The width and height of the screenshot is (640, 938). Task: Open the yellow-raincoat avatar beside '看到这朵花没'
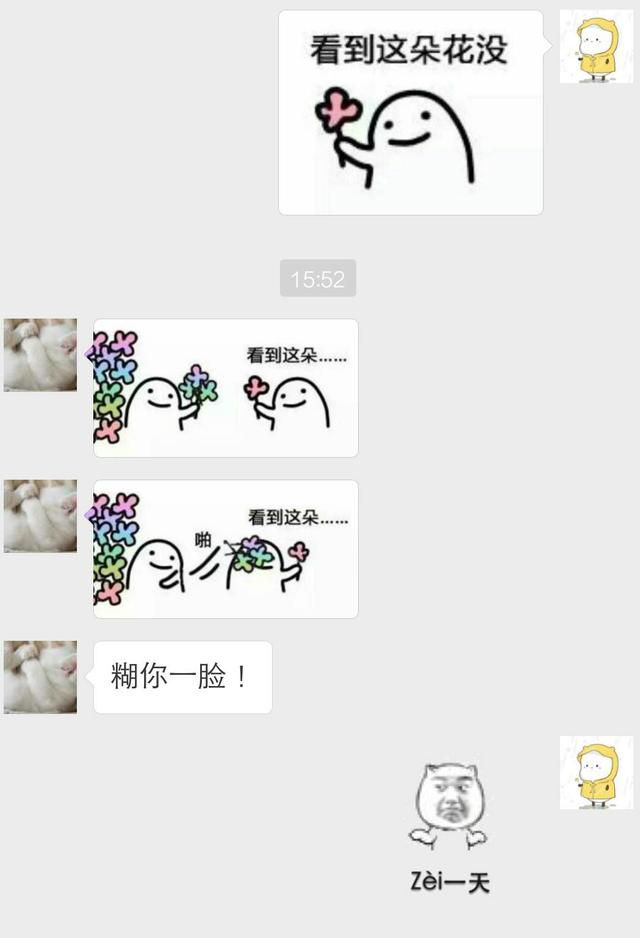596,47
